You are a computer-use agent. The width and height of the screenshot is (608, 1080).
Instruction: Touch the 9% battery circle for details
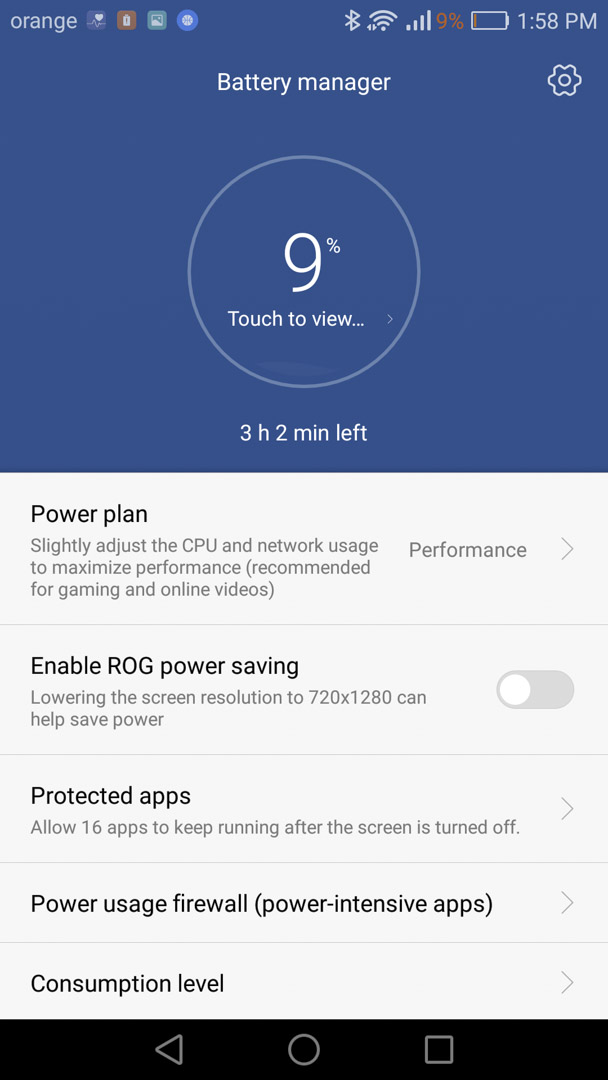tap(304, 271)
